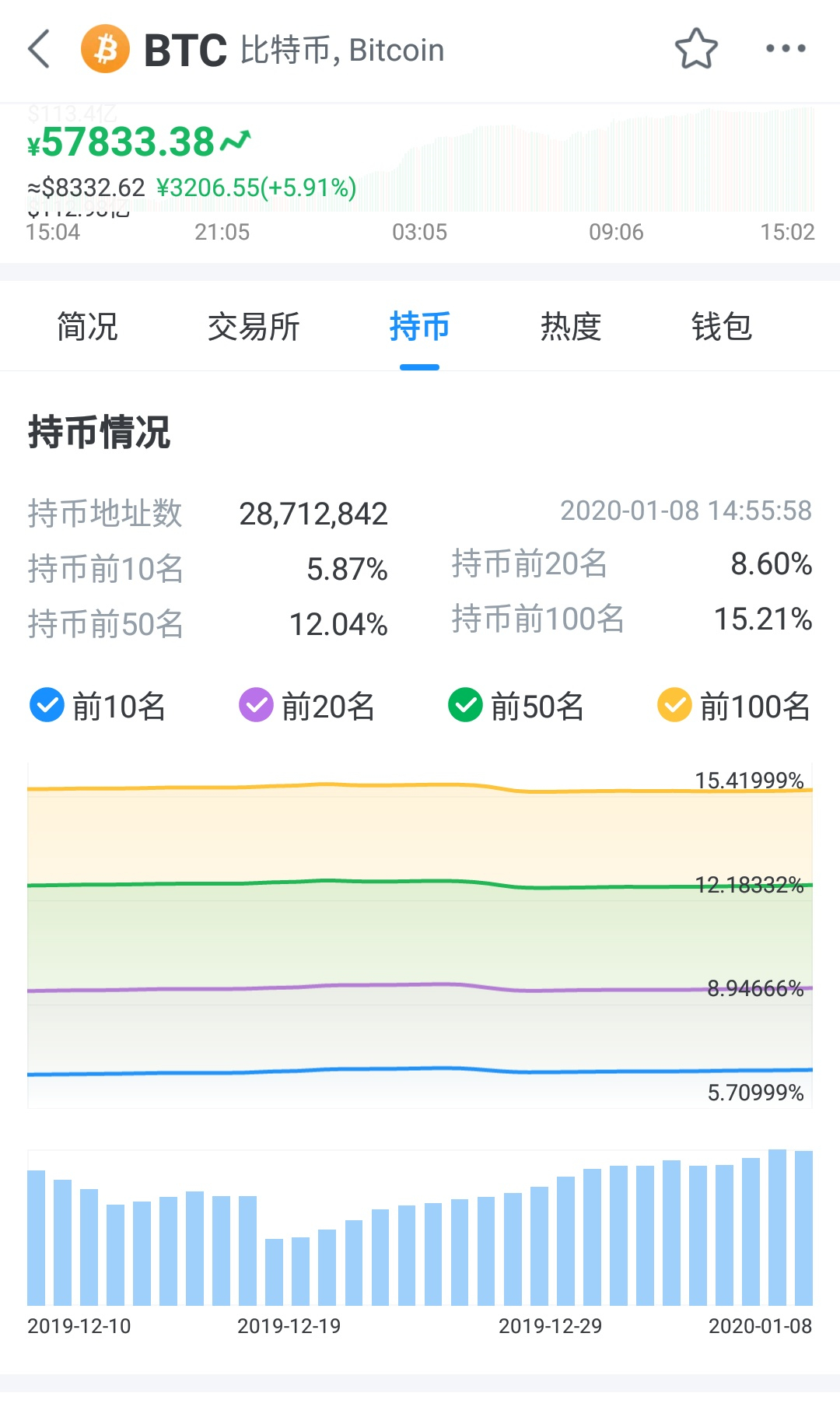Switch to the 交易所 tab
The image size is (840, 1421).
tap(254, 327)
